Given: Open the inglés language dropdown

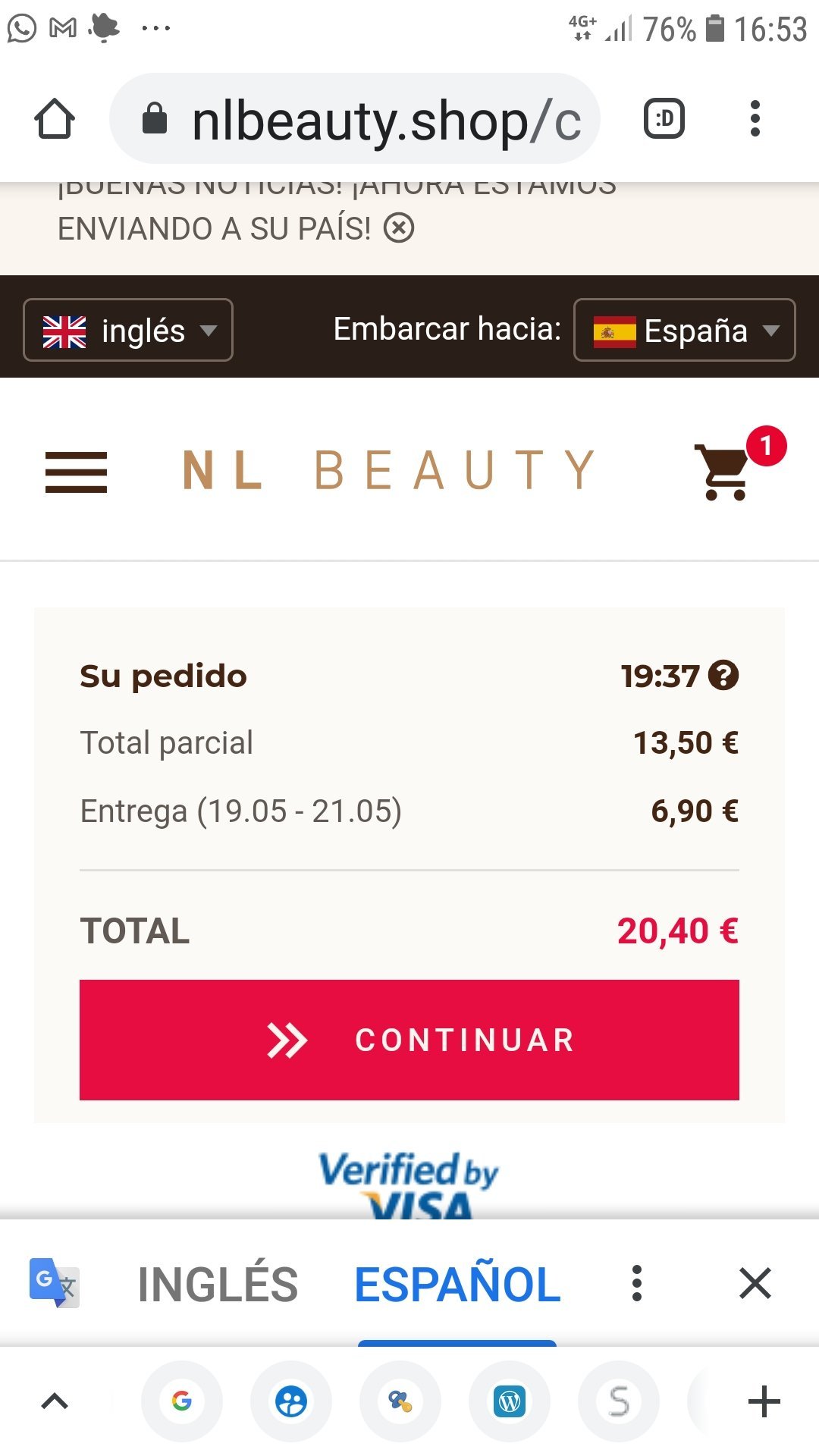Looking at the screenshot, I should click(128, 330).
